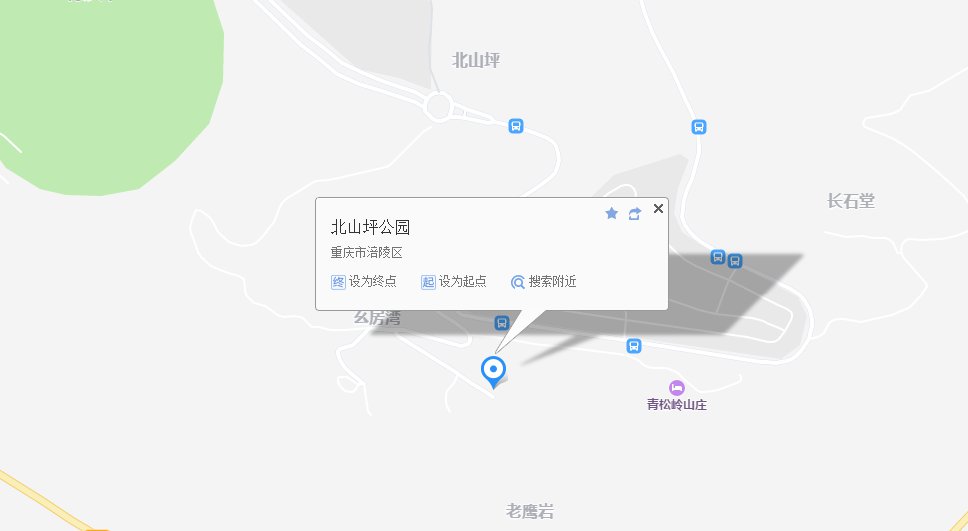968x531 pixels.
Task: Share the 北山坪公园 location
Action: (x=634, y=213)
